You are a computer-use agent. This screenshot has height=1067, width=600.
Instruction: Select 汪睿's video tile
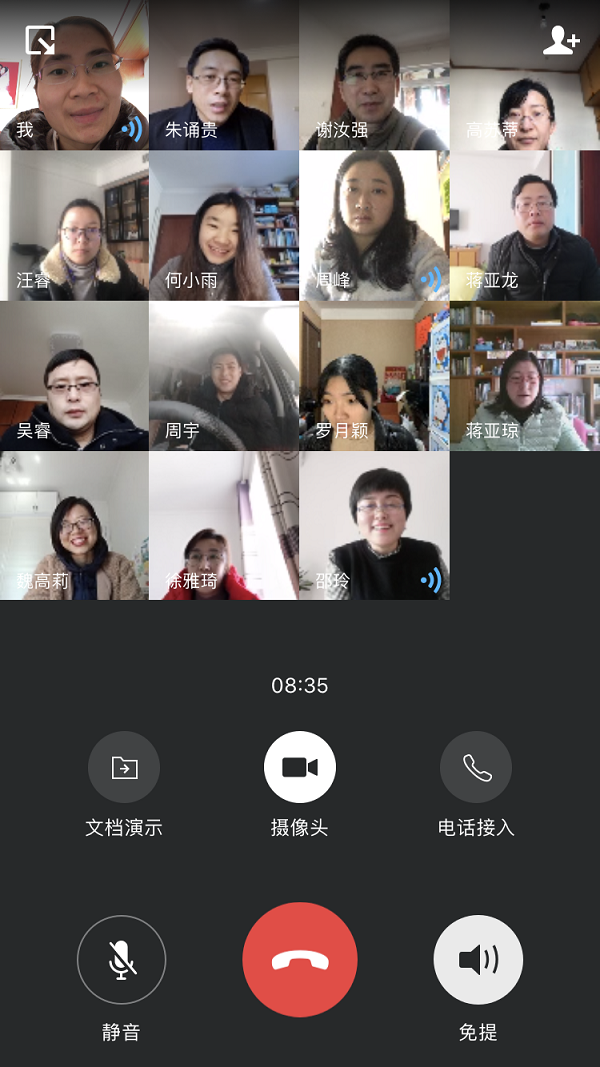[74, 225]
